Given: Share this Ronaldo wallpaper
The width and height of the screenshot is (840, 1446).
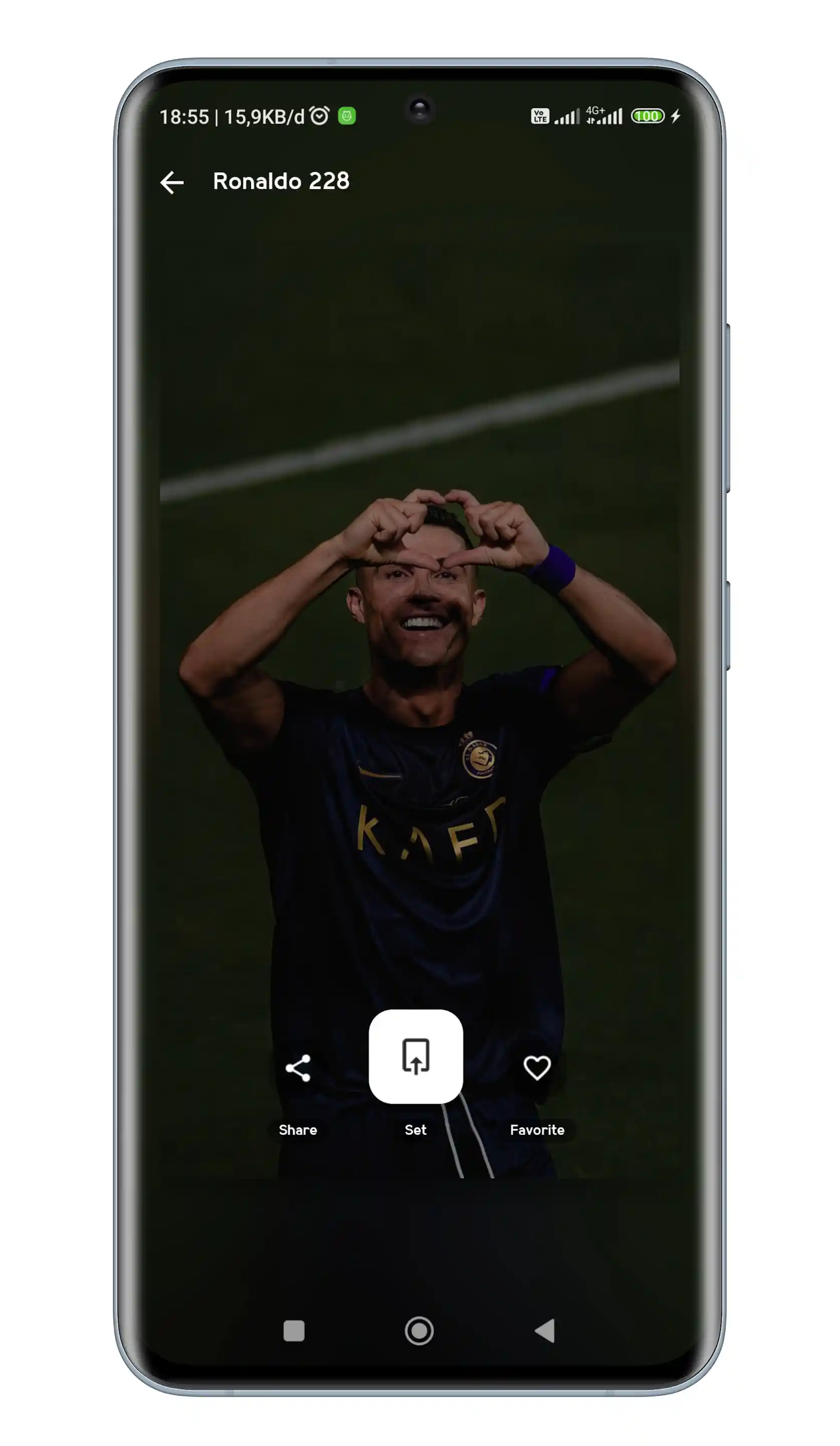Looking at the screenshot, I should point(298,1068).
